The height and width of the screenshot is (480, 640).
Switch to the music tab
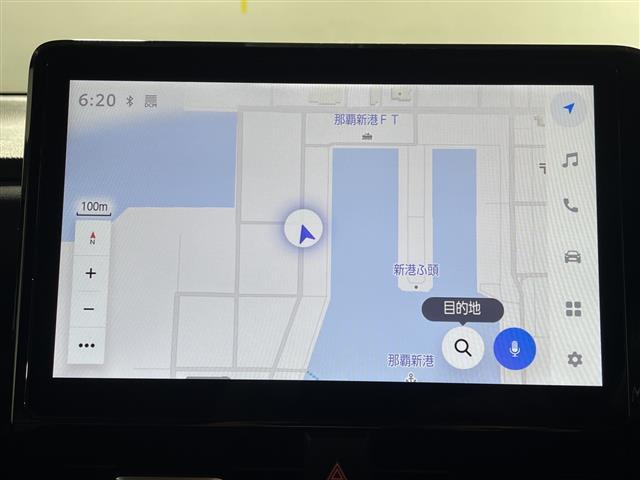570,160
